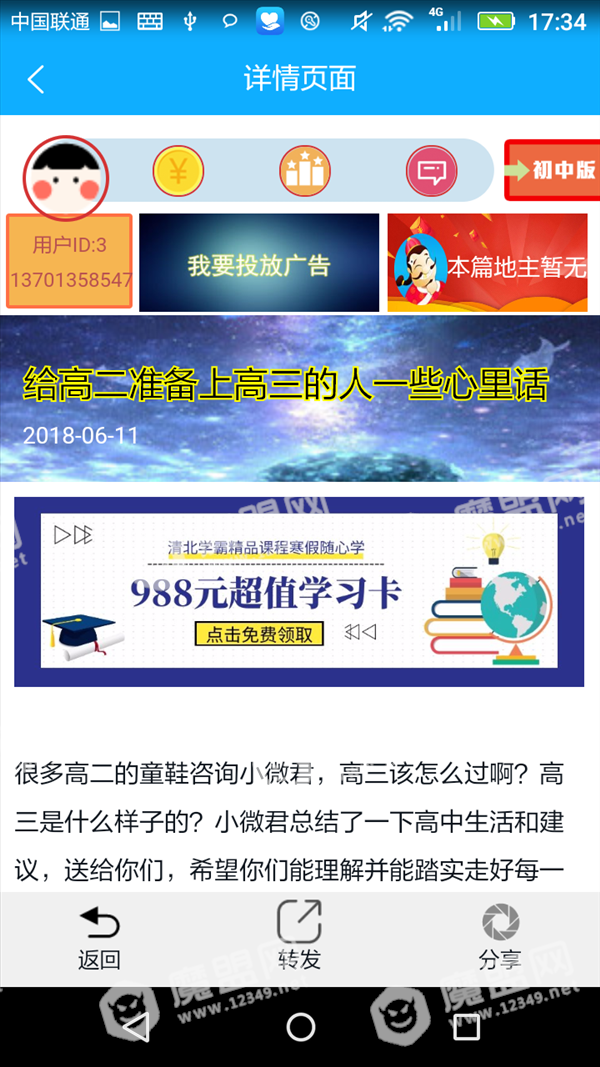This screenshot has width=600, height=1067.
Task: Tap the 用户ID:3 card
Action: (69, 261)
